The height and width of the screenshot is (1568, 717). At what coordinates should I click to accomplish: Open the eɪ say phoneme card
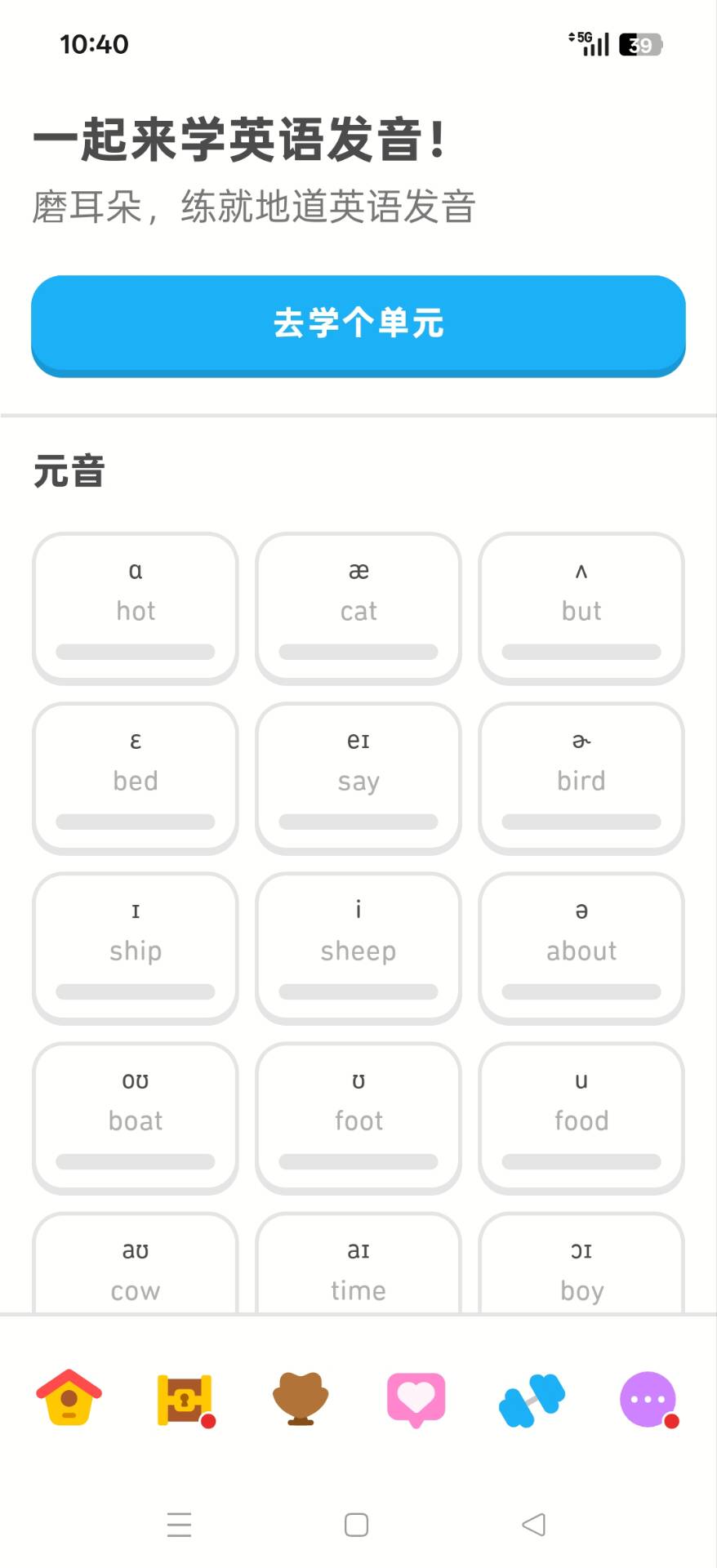(358, 777)
